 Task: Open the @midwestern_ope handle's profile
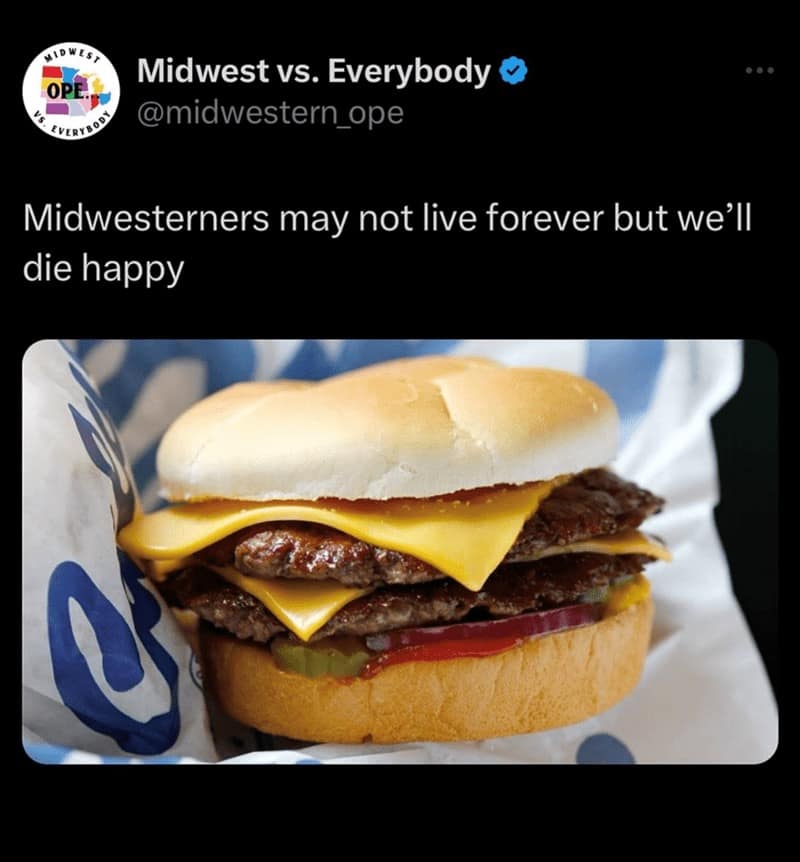270,113
